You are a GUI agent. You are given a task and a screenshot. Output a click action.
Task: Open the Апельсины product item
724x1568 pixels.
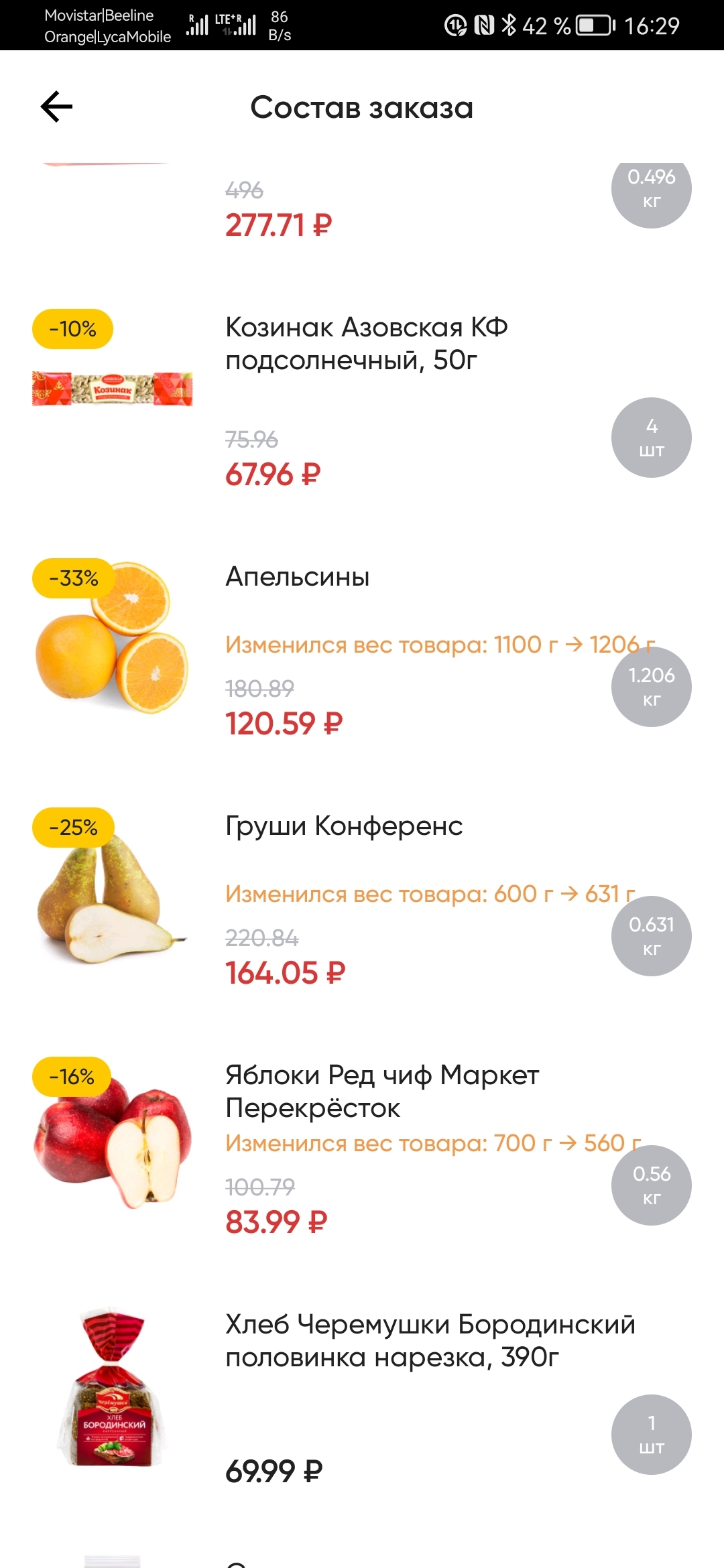(298, 577)
